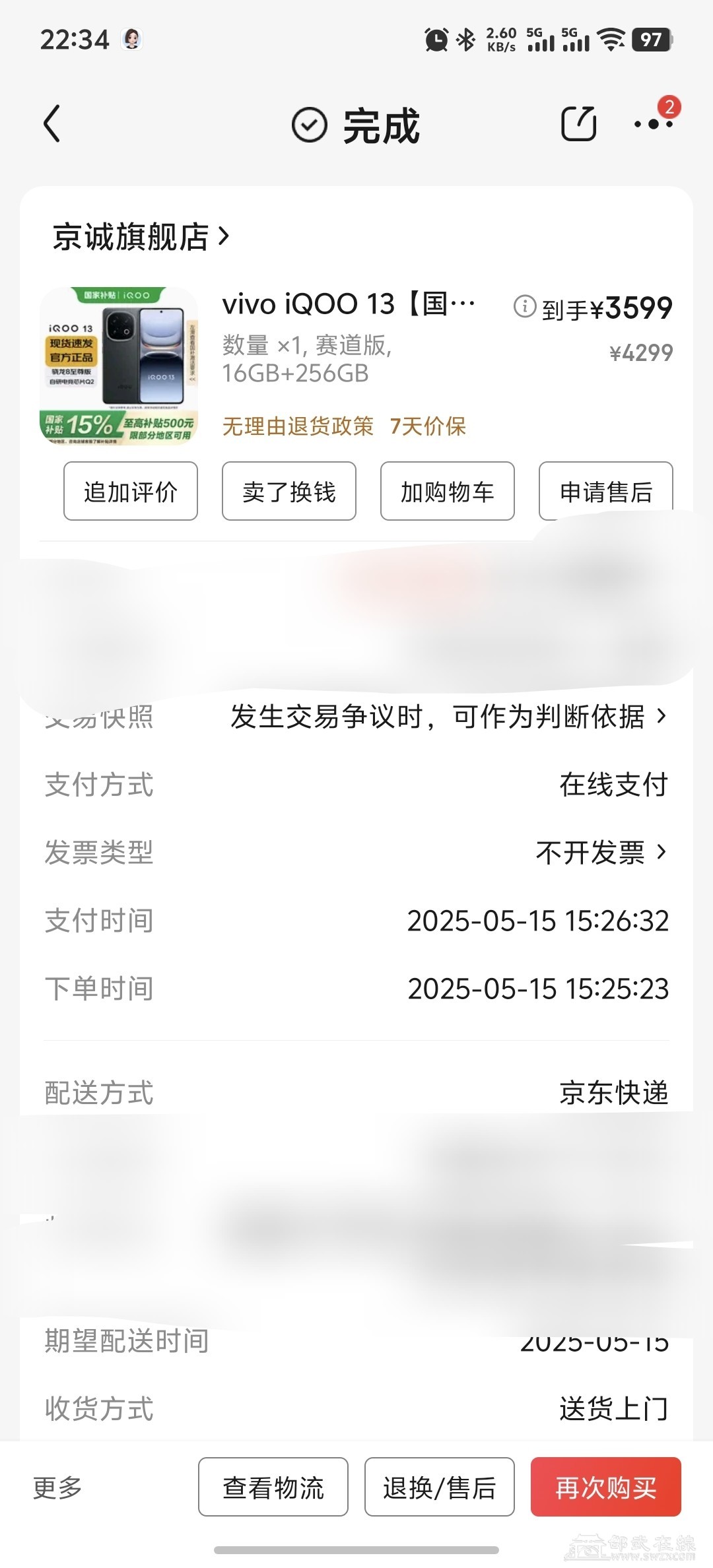Open 退换/售后 returns and service

(440, 1487)
